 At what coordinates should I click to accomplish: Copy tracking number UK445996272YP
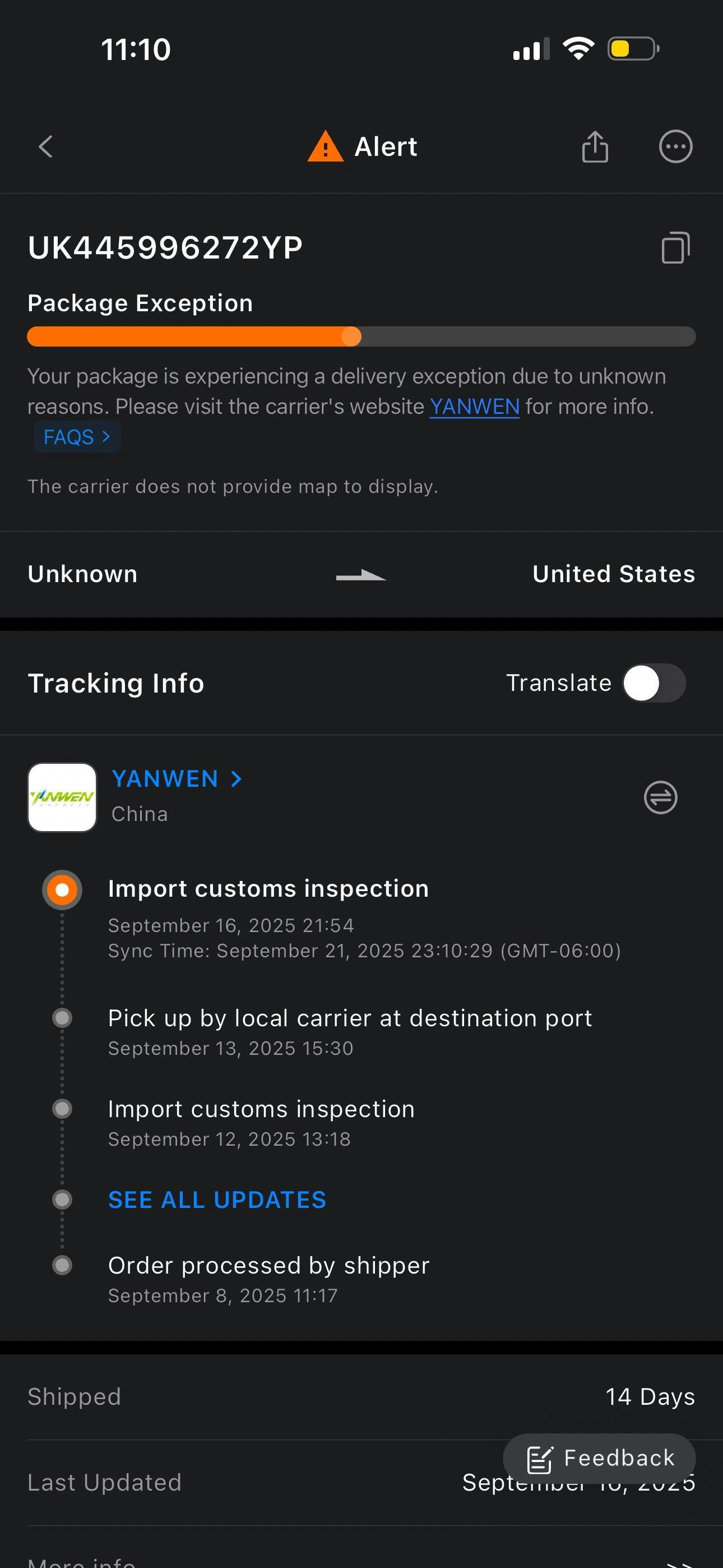[x=675, y=248]
